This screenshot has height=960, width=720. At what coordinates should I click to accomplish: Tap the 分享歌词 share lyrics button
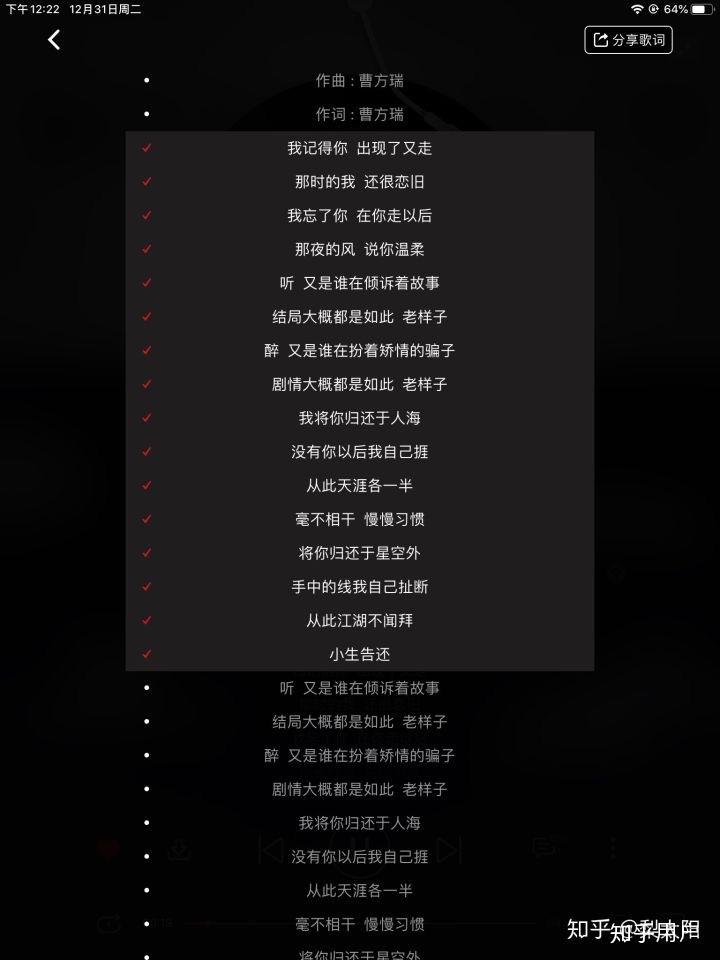[x=628, y=40]
